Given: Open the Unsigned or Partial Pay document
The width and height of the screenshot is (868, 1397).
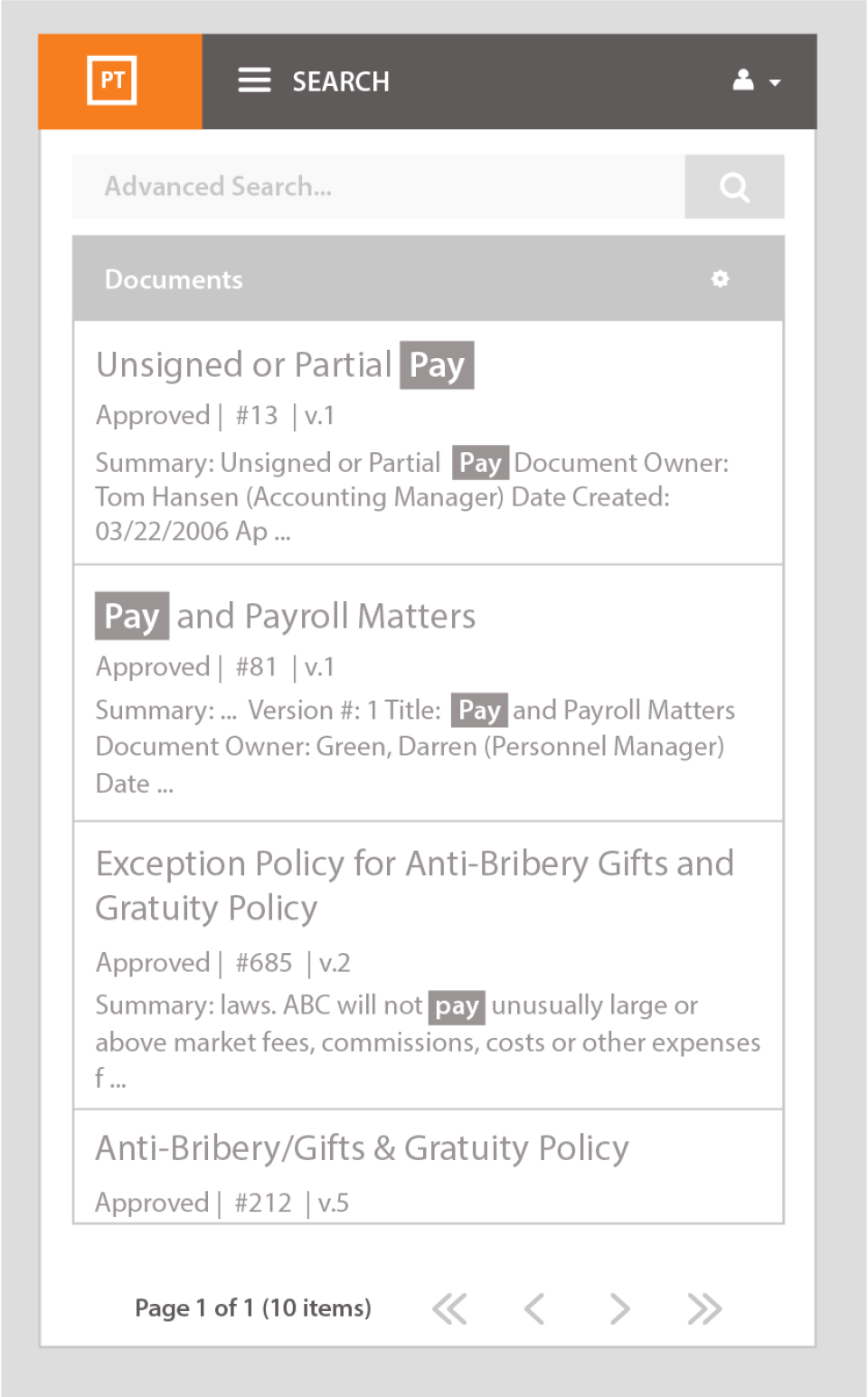Looking at the screenshot, I should (x=282, y=363).
